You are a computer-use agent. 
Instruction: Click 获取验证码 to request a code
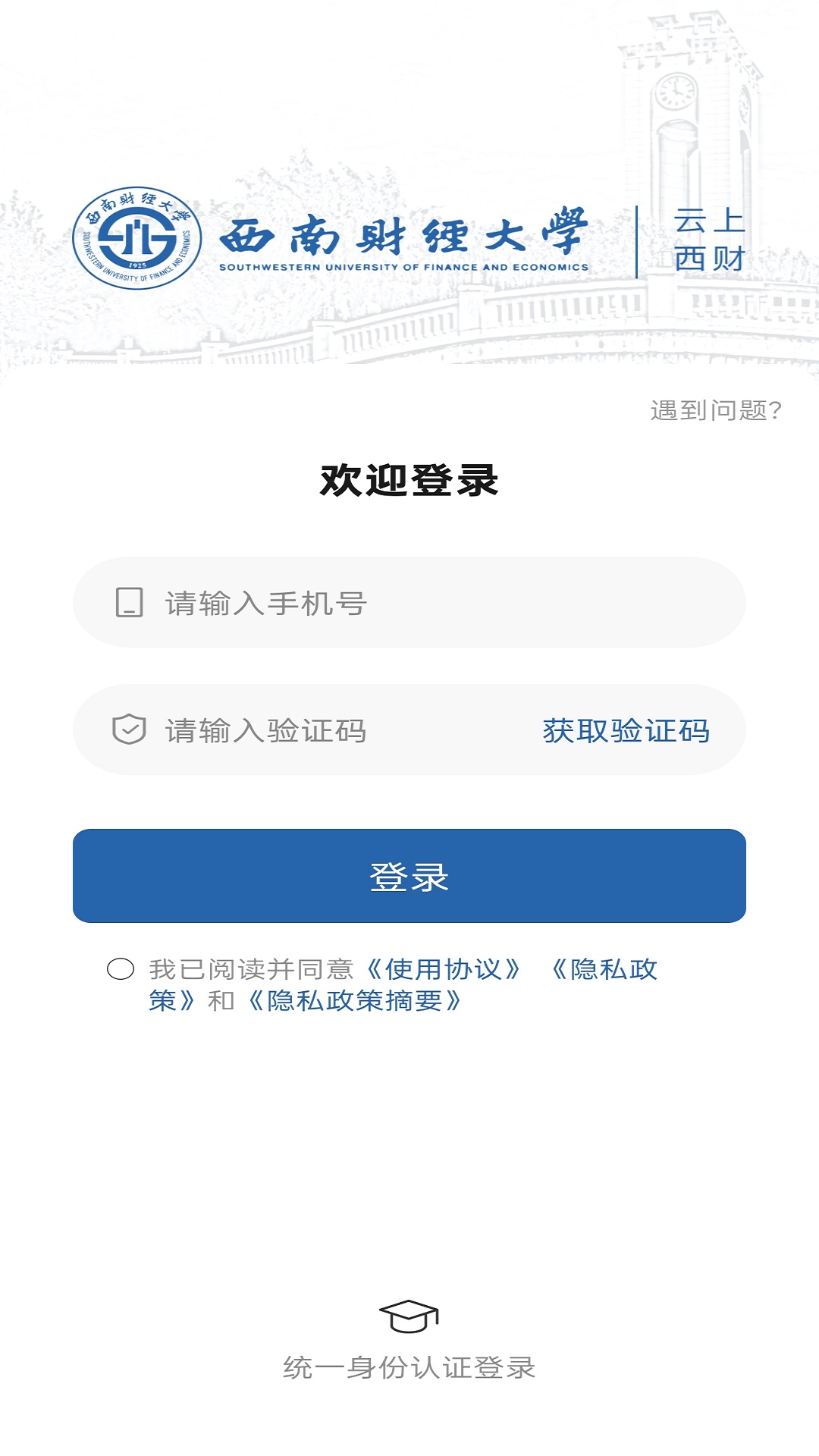click(x=626, y=730)
